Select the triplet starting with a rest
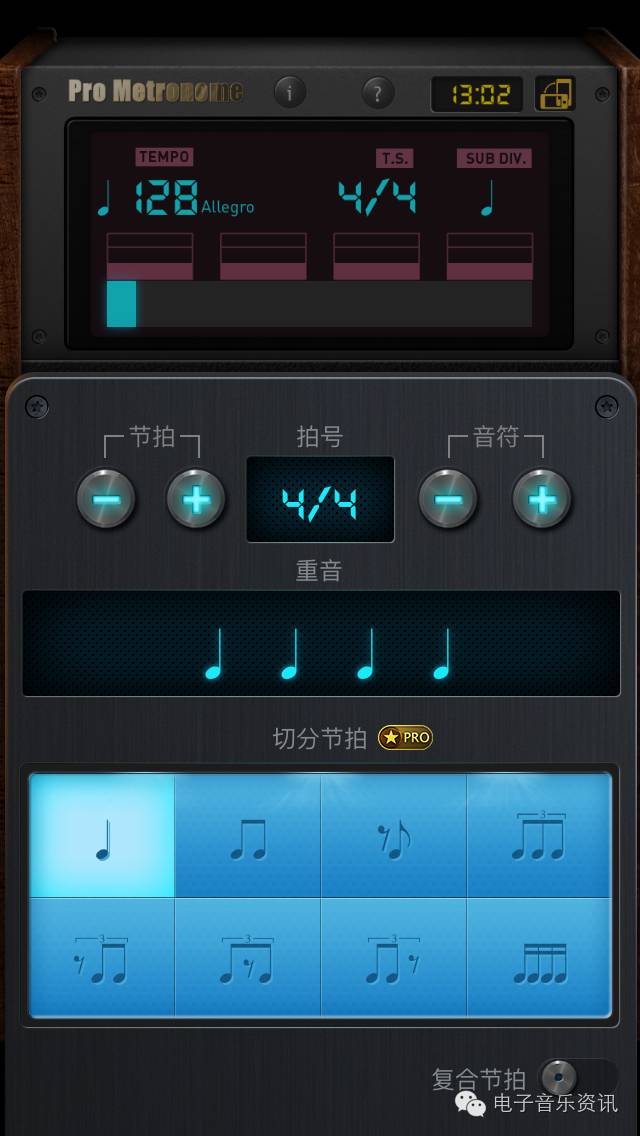The image size is (640, 1136). click(x=102, y=958)
